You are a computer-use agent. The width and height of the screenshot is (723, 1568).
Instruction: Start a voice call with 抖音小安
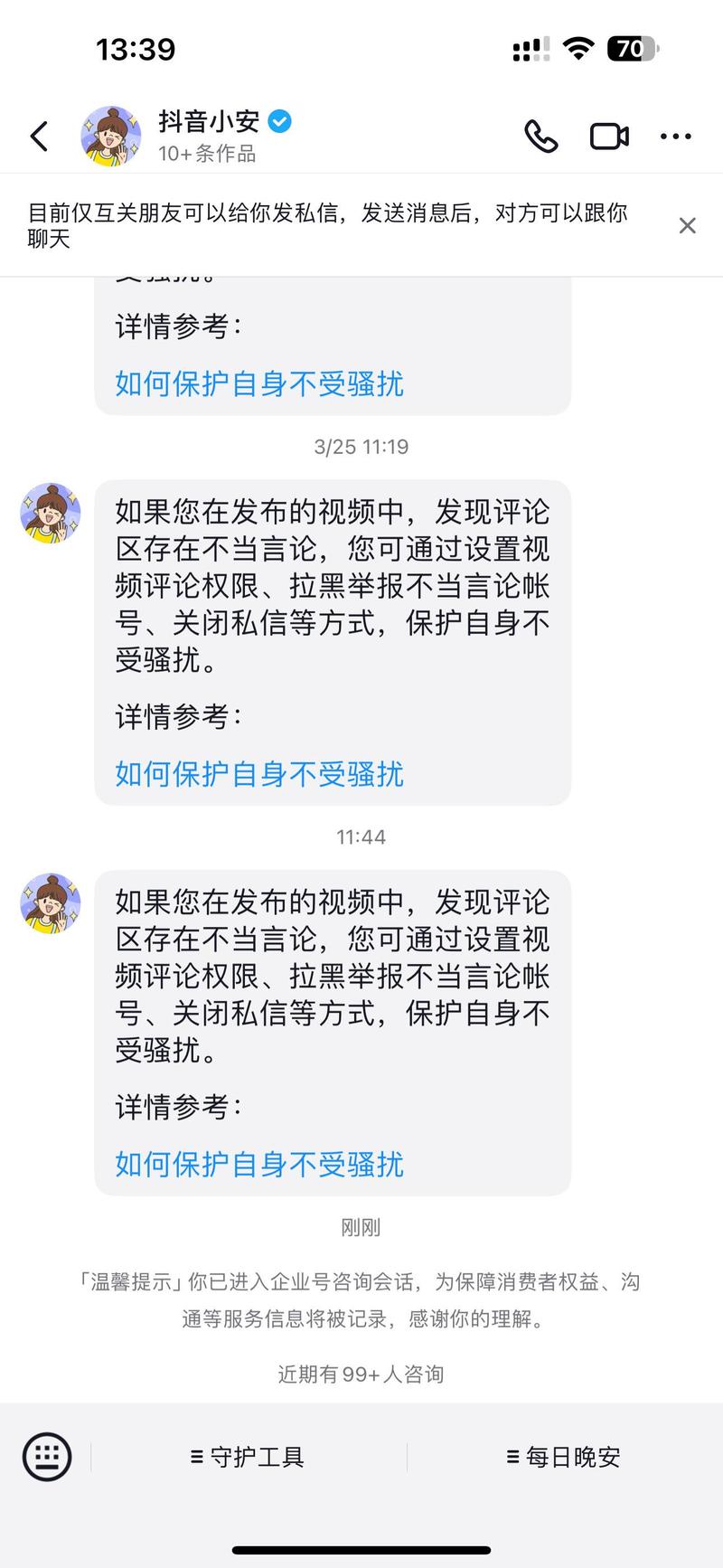click(540, 137)
